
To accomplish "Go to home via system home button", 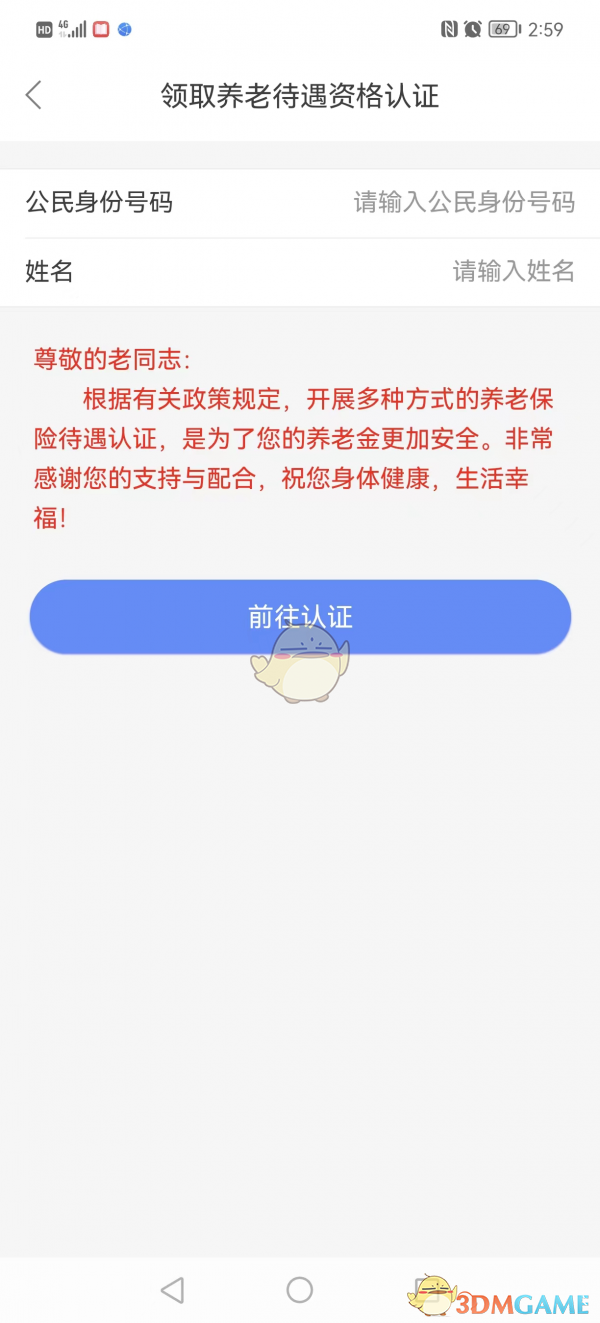I will 300,1290.
